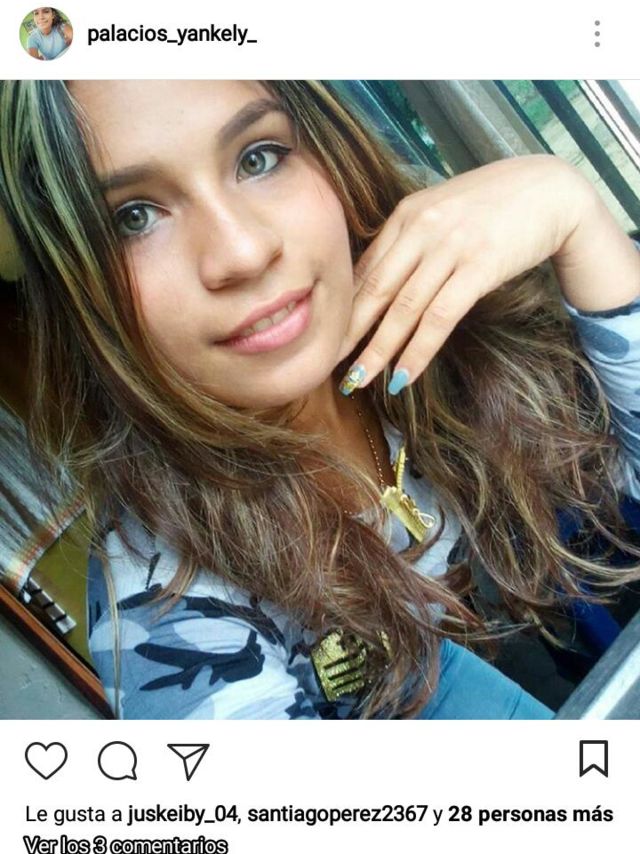
Task: Tap Ver los 3 comentarios
Action: click(x=126, y=845)
